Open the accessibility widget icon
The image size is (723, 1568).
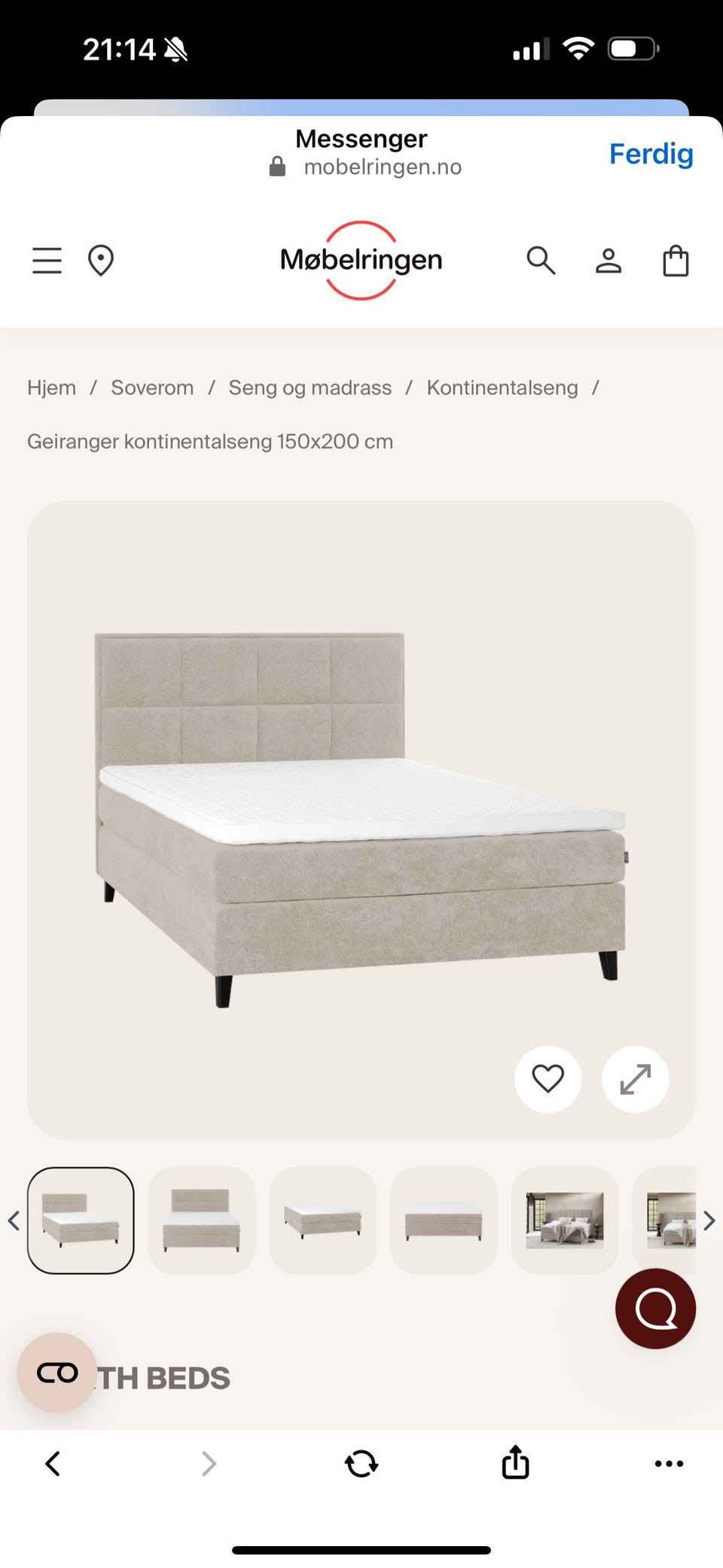click(x=57, y=1372)
